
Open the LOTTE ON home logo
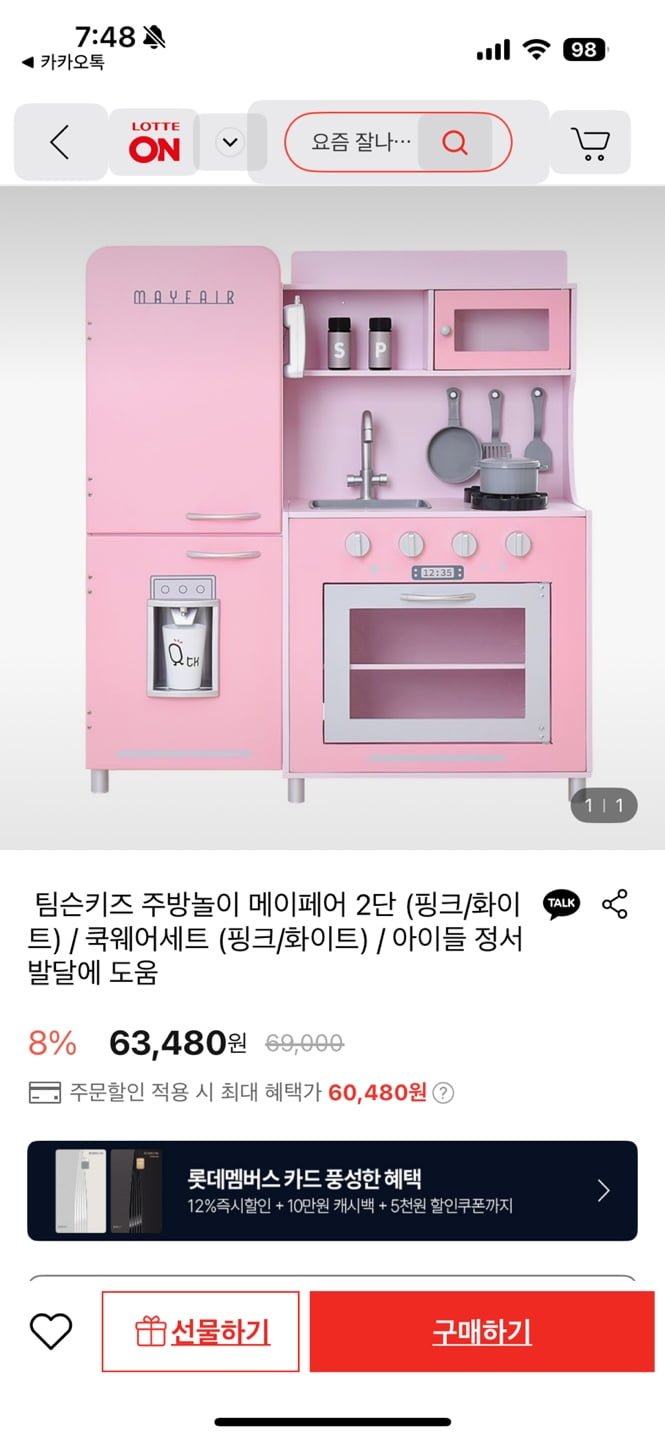click(x=154, y=143)
